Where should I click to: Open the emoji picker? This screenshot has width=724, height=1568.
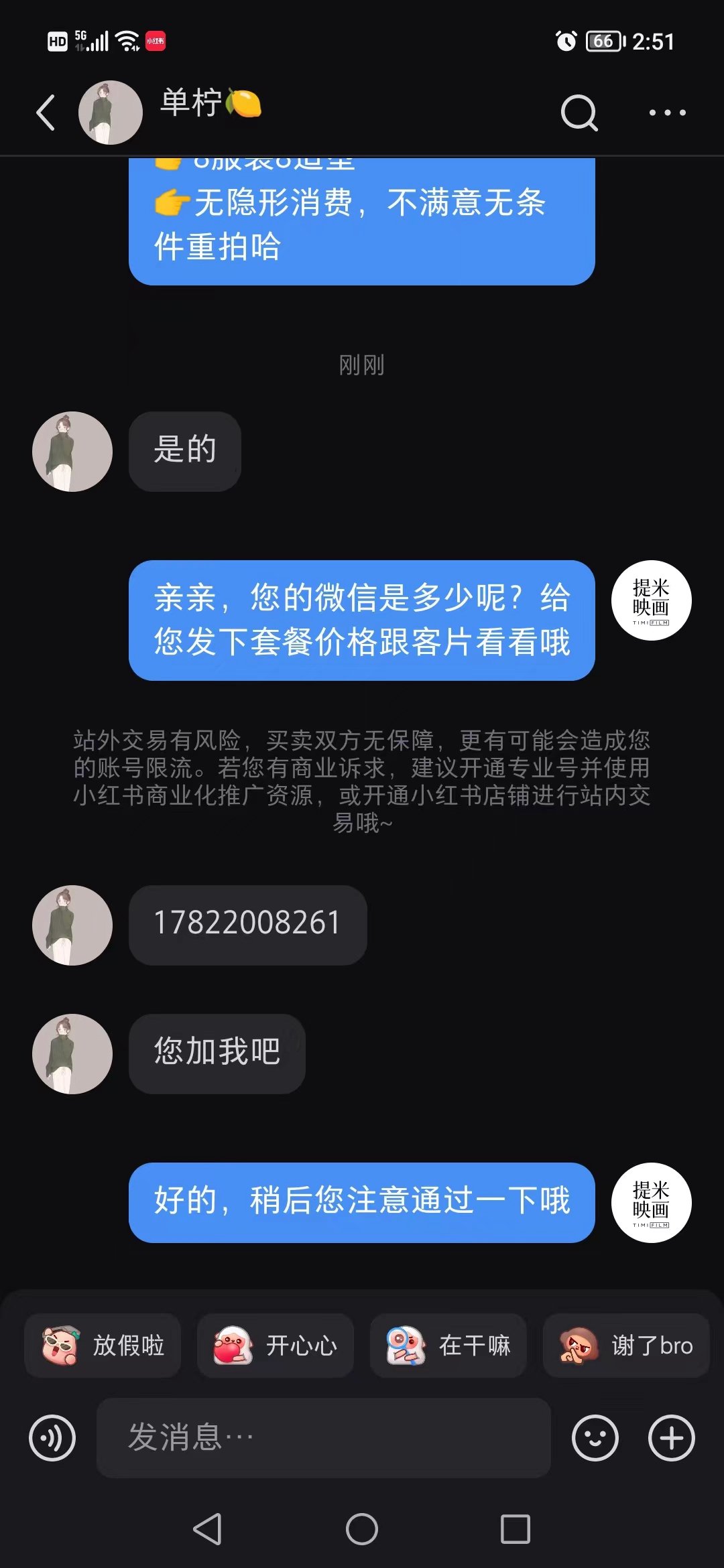coord(595,1438)
